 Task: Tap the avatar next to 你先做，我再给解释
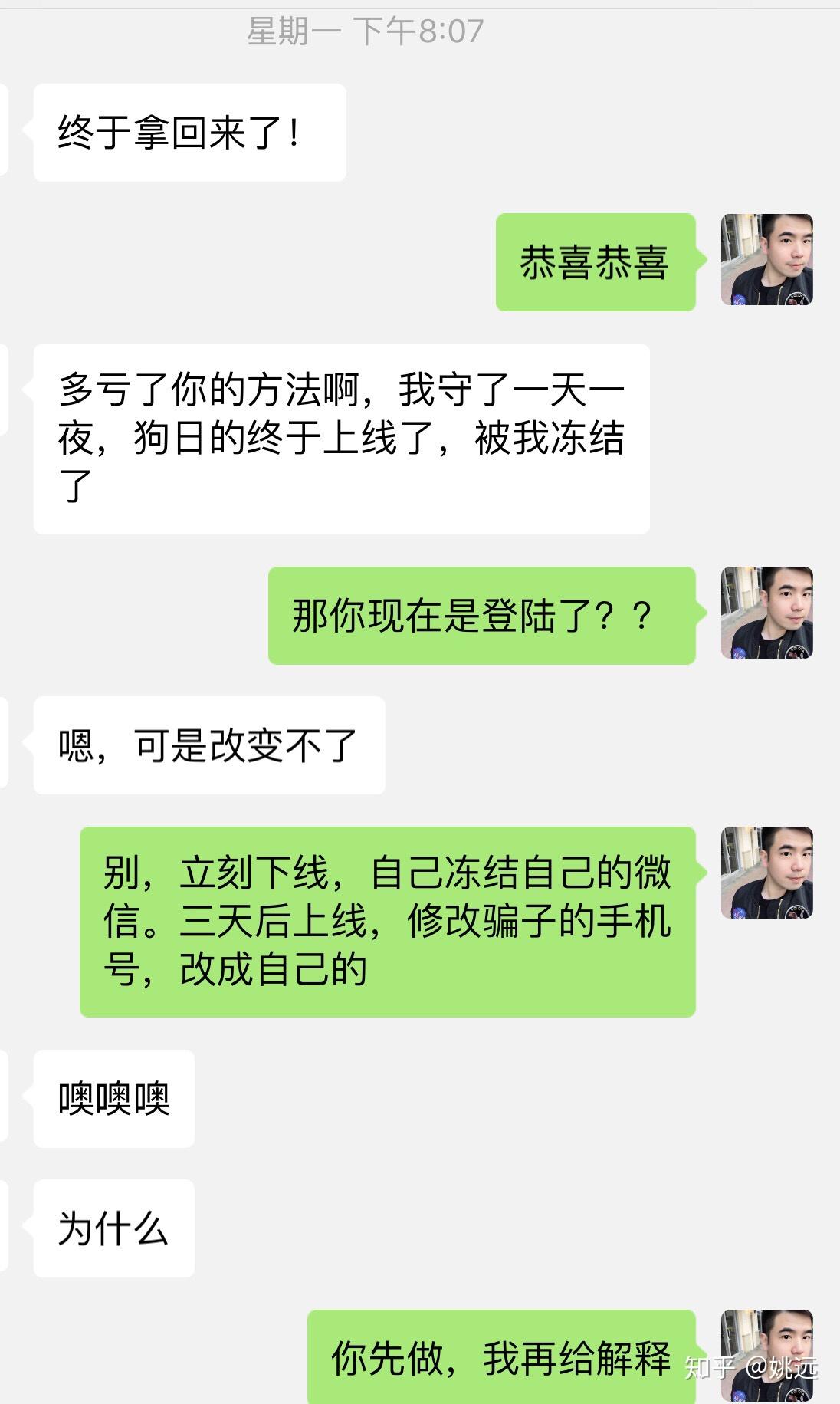tap(766, 1356)
